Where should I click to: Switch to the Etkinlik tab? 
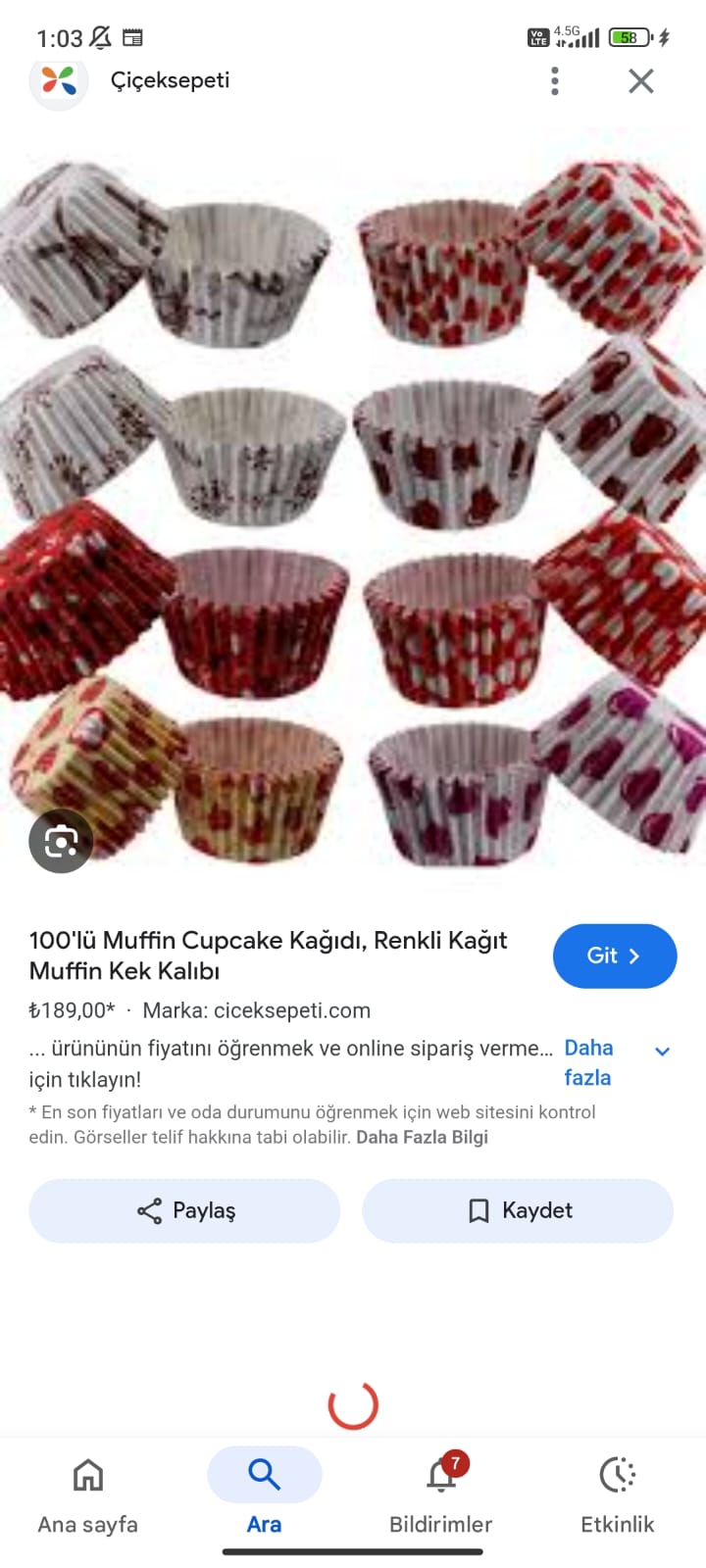coord(618,1494)
